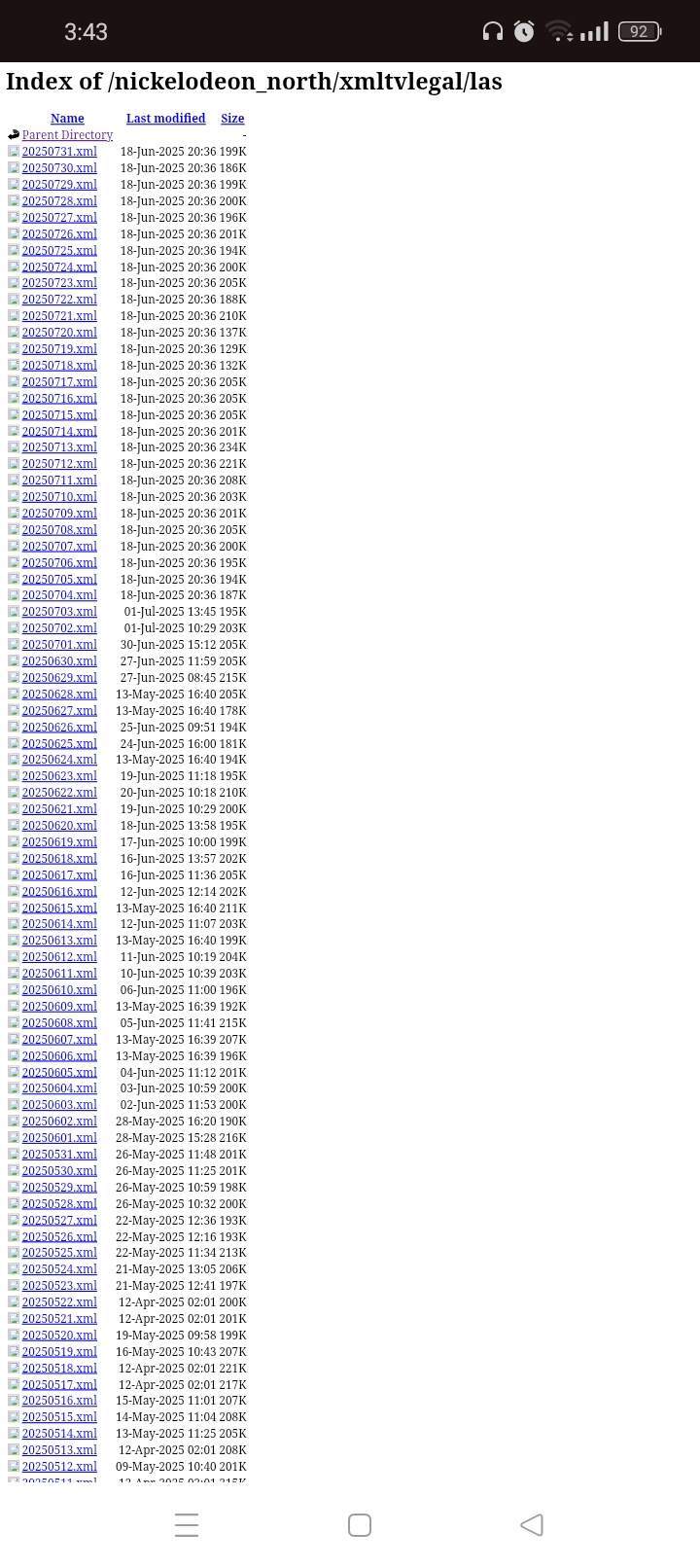Open the 20250601.xml file link
This screenshot has width=700, height=1568.
(x=59, y=1137)
